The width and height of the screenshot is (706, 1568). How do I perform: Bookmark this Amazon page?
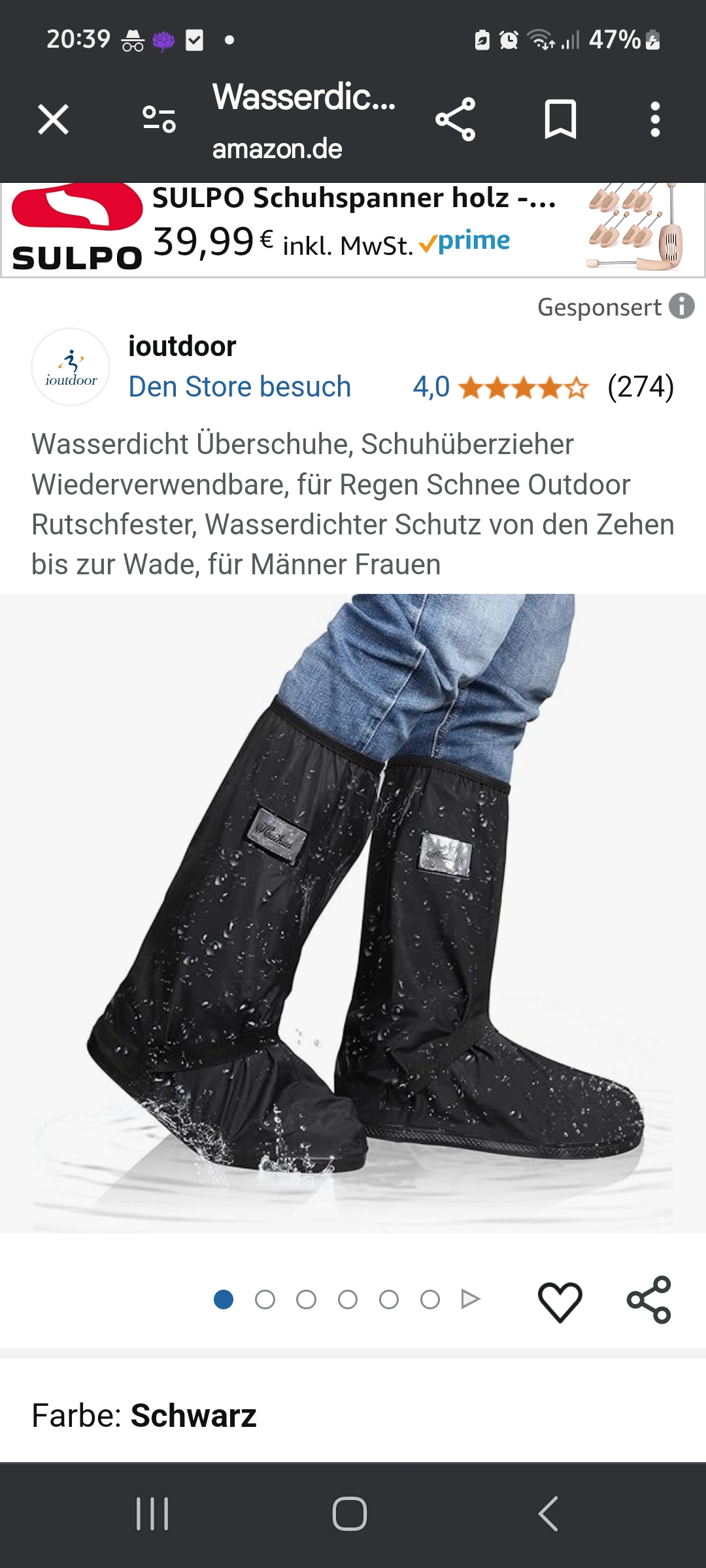560,120
